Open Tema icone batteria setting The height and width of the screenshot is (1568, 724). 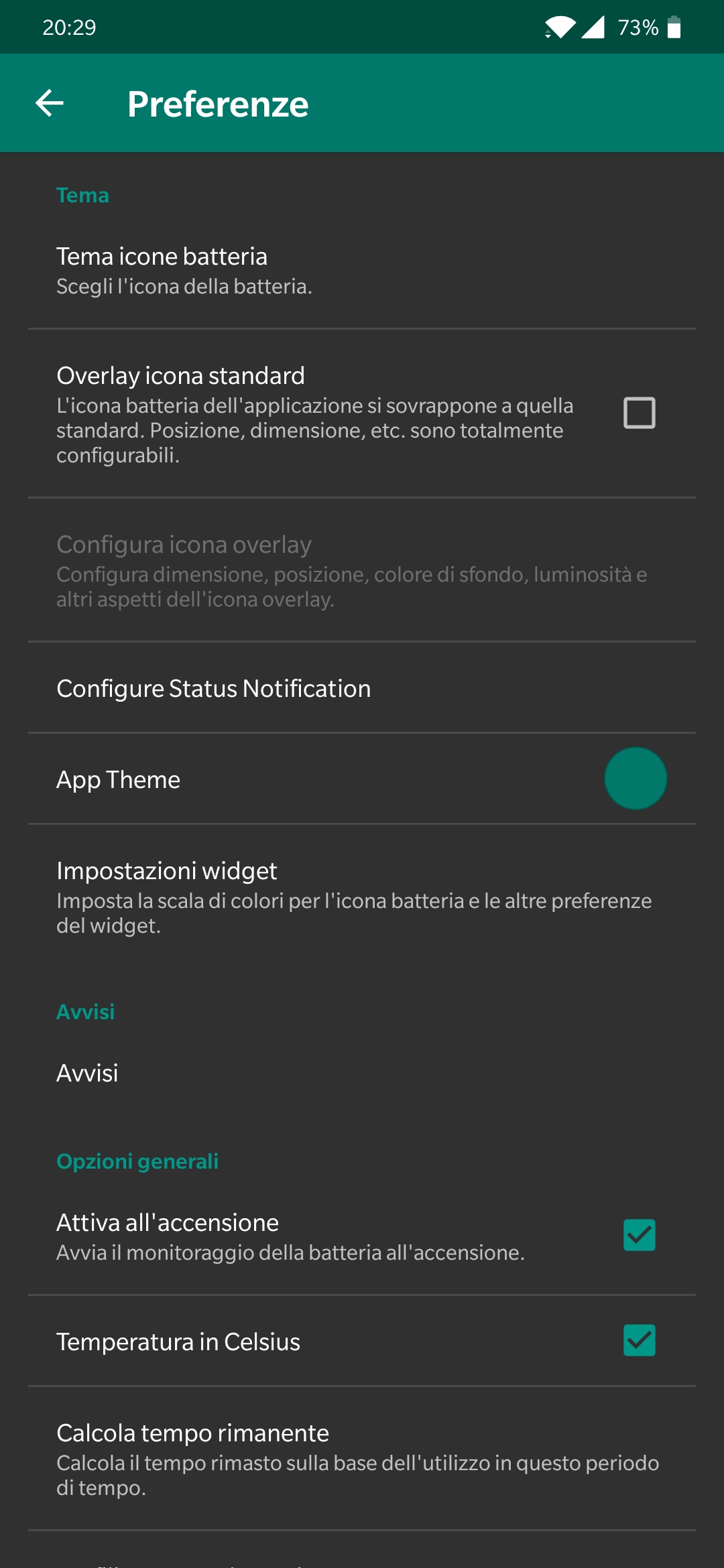click(x=362, y=270)
